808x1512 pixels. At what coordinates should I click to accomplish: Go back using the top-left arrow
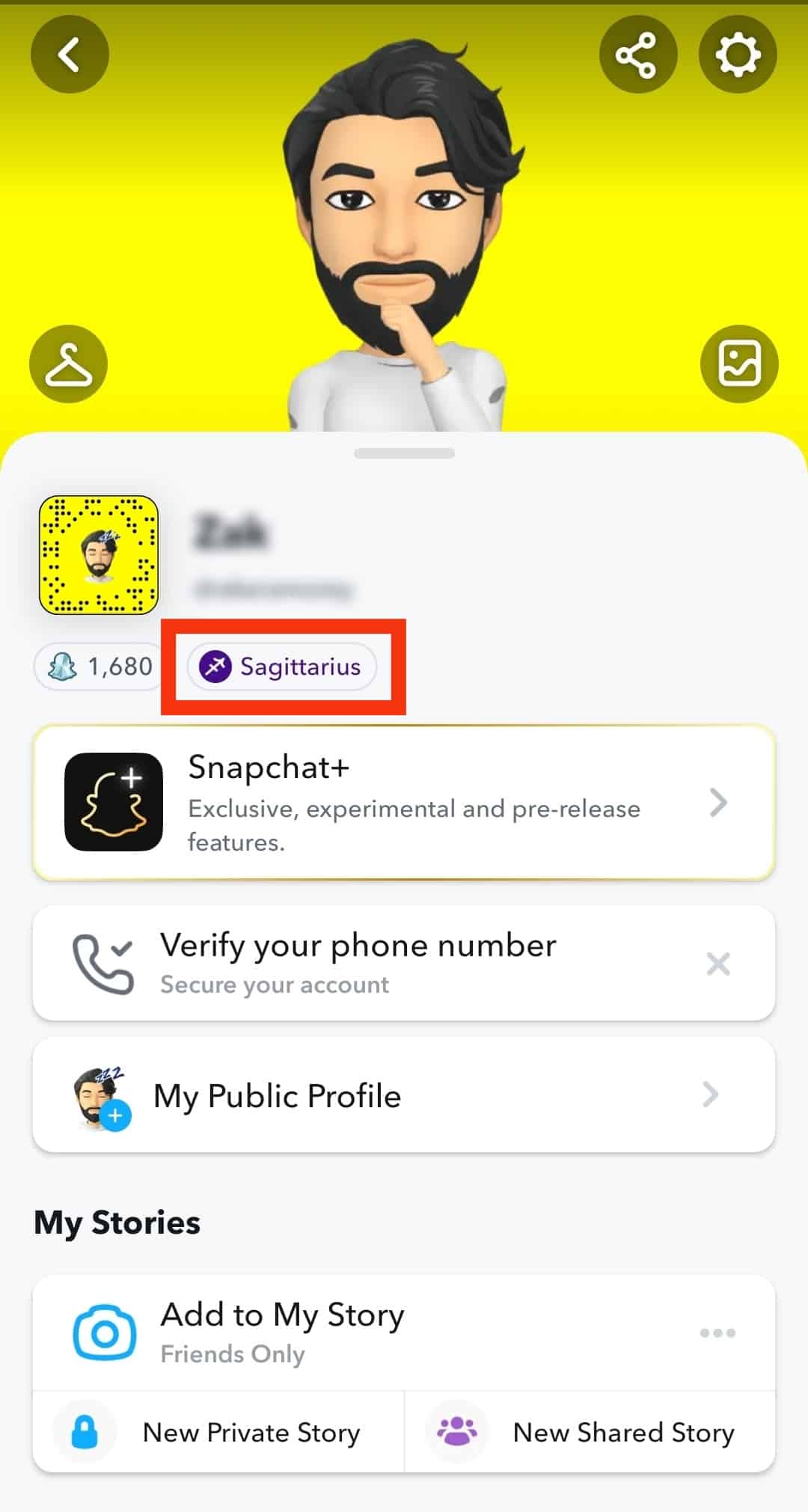[x=70, y=55]
